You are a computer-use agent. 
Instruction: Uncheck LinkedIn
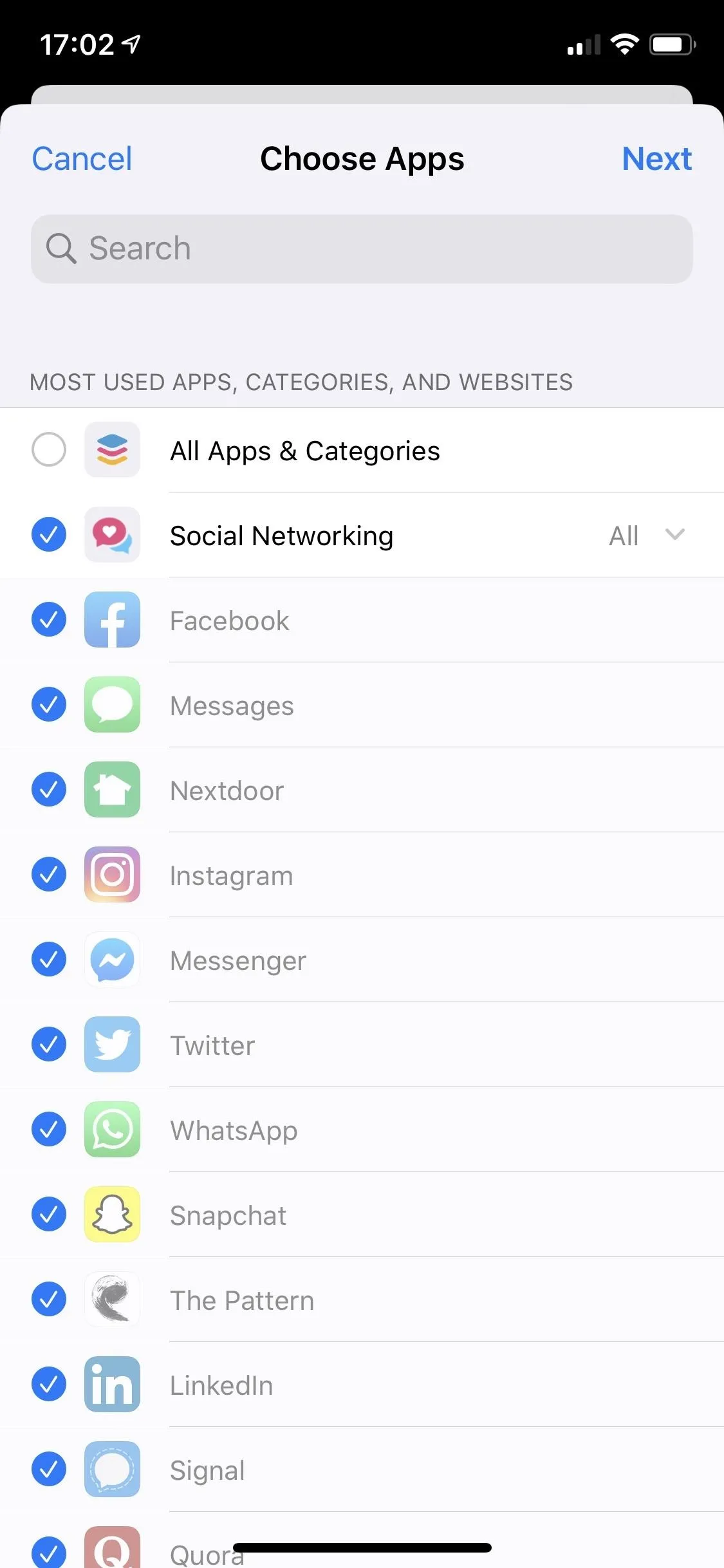(x=49, y=1384)
